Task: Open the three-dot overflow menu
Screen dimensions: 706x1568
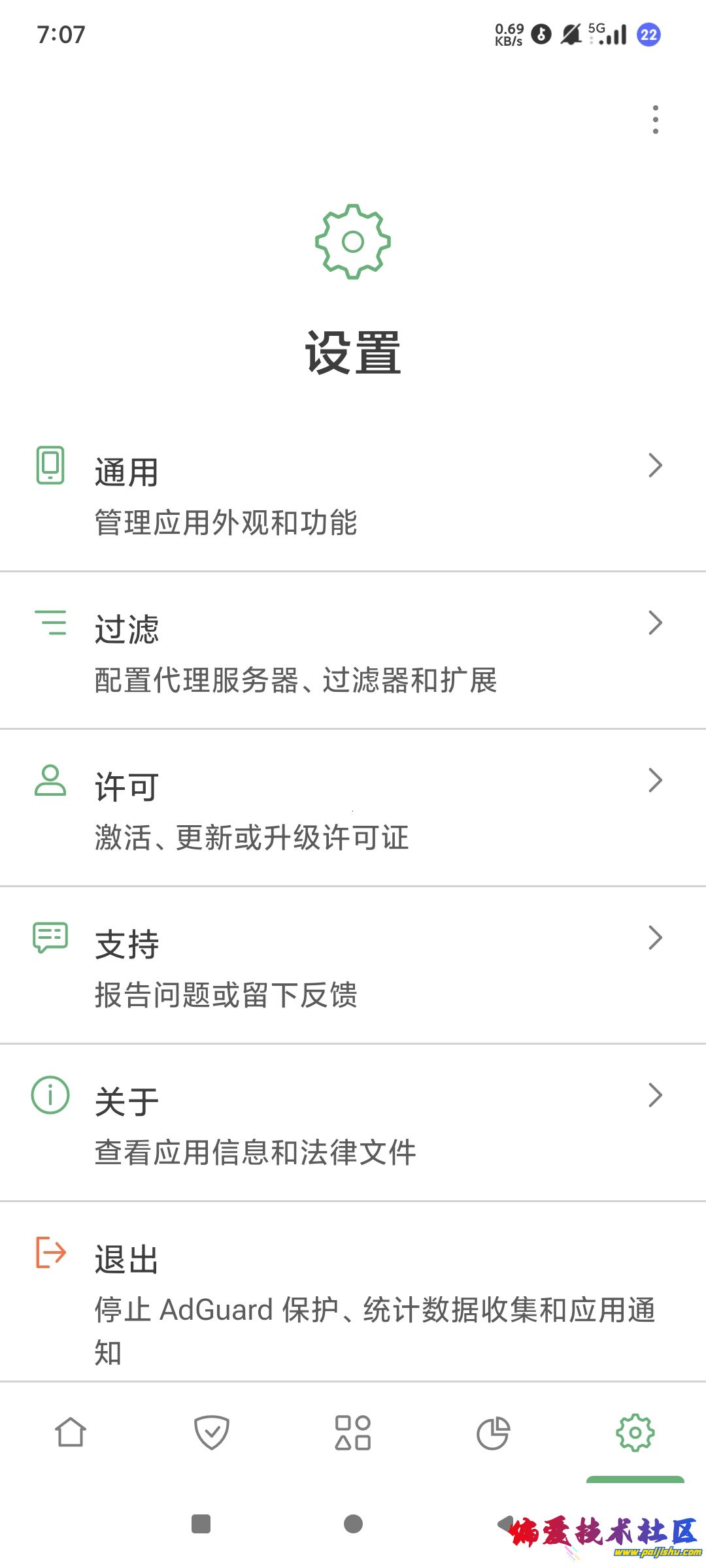Action: tap(655, 120)
